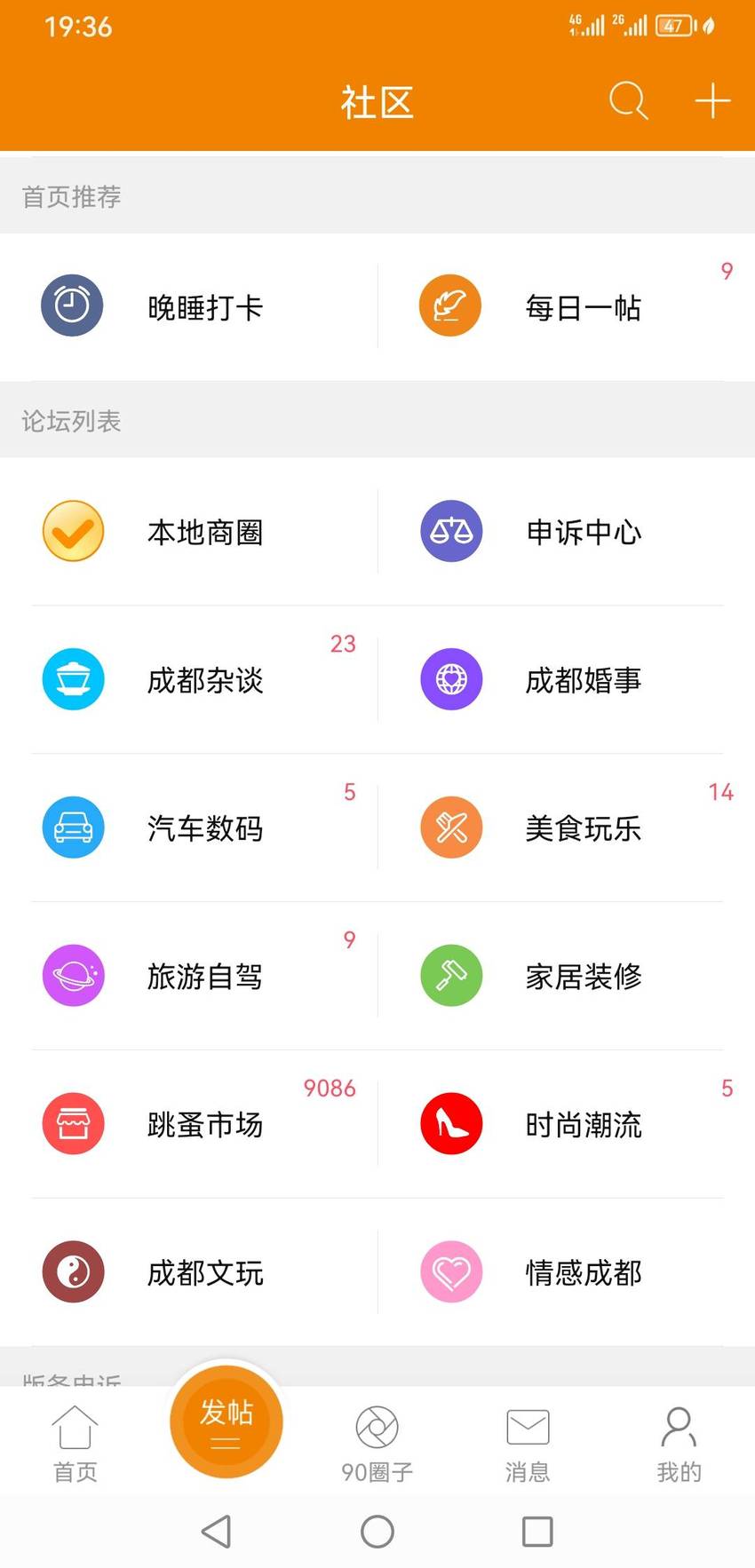Select the 美食玩乐 forum

point(567,828)
